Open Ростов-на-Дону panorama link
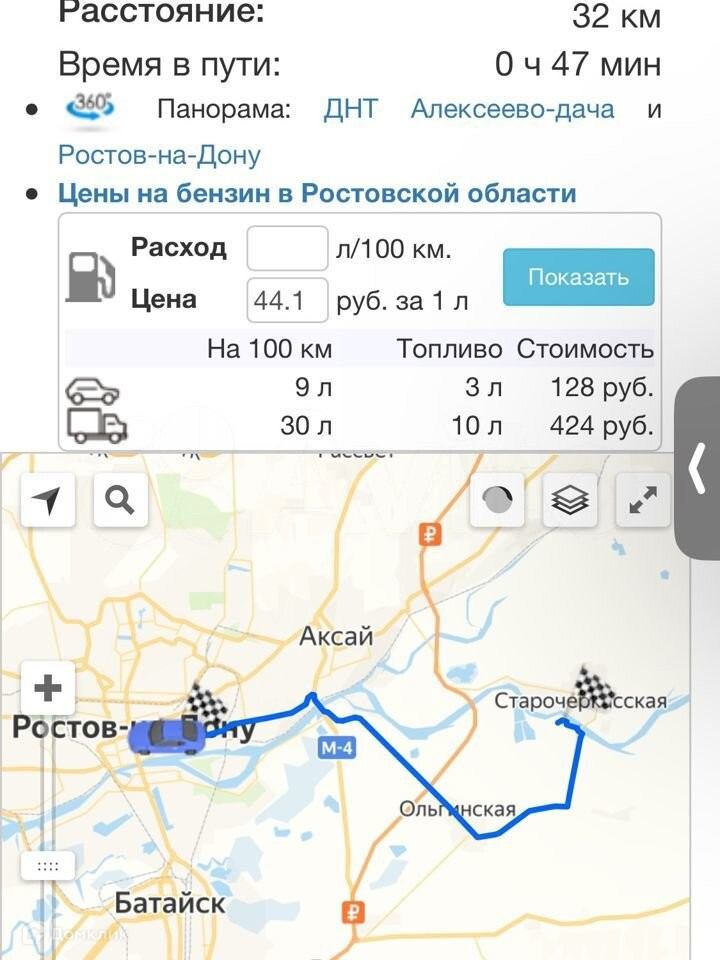The height and width of the screenshot is (960, 720). 159,155
